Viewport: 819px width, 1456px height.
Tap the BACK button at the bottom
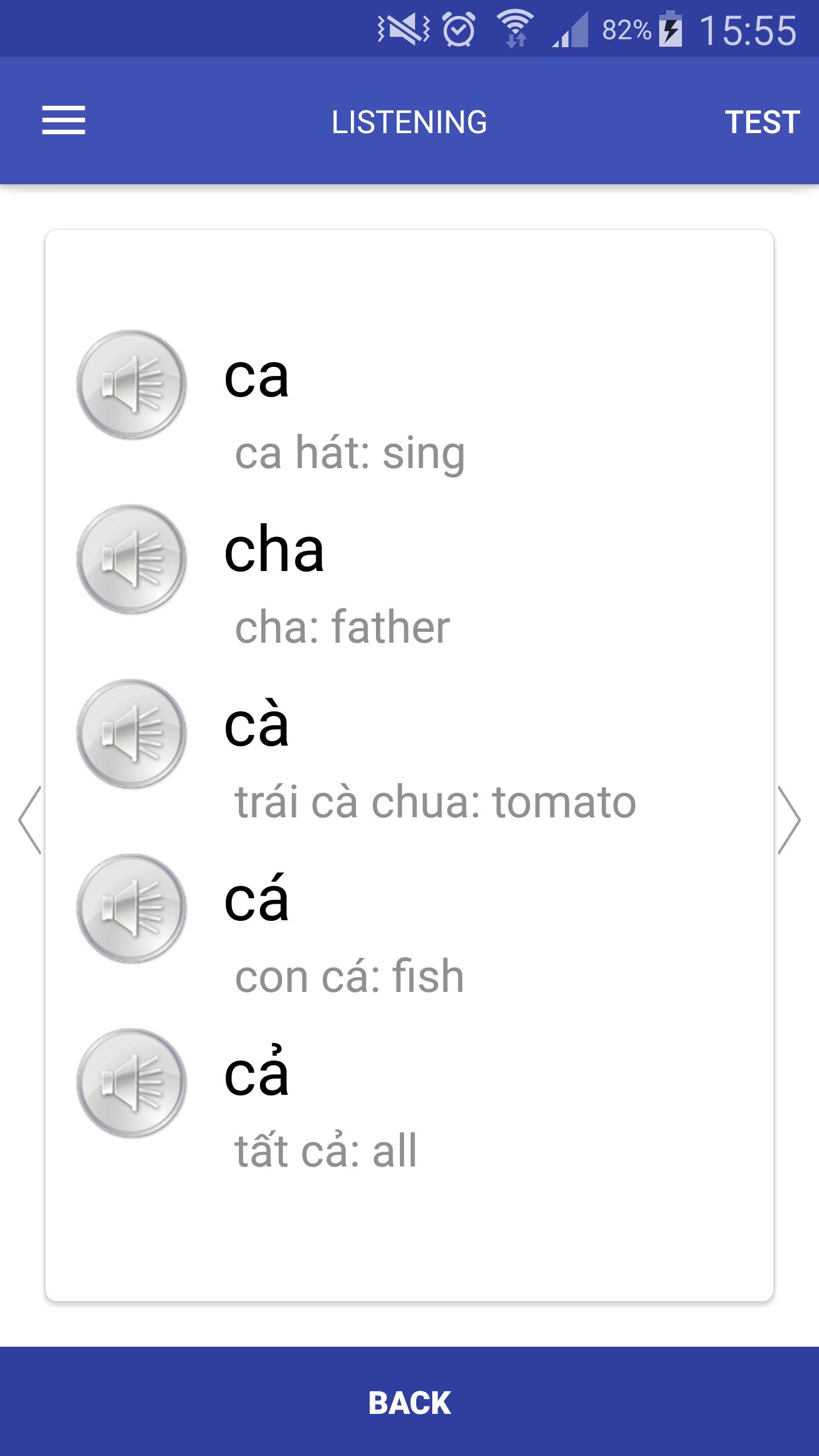pos(409,1403)
